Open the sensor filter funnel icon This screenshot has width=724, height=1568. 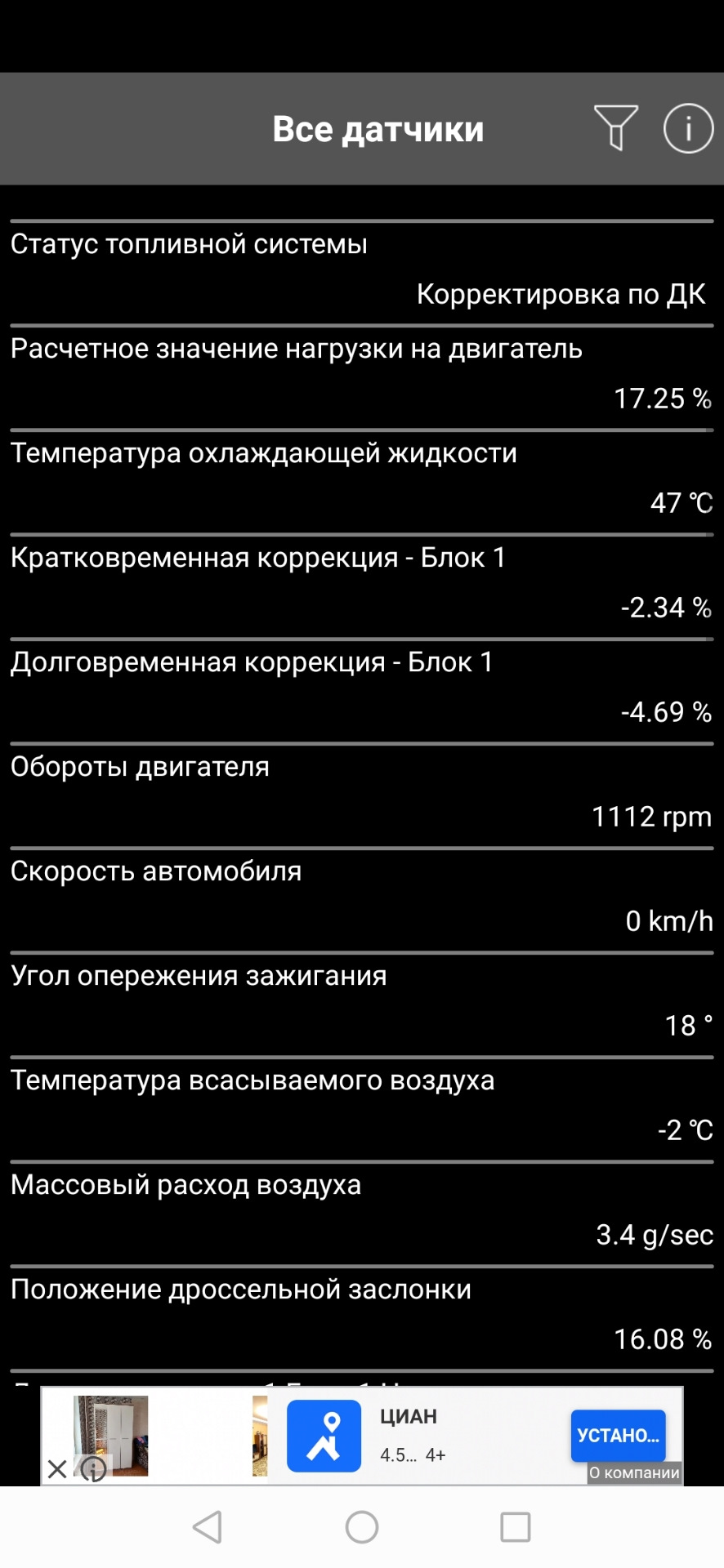point(615,128)
